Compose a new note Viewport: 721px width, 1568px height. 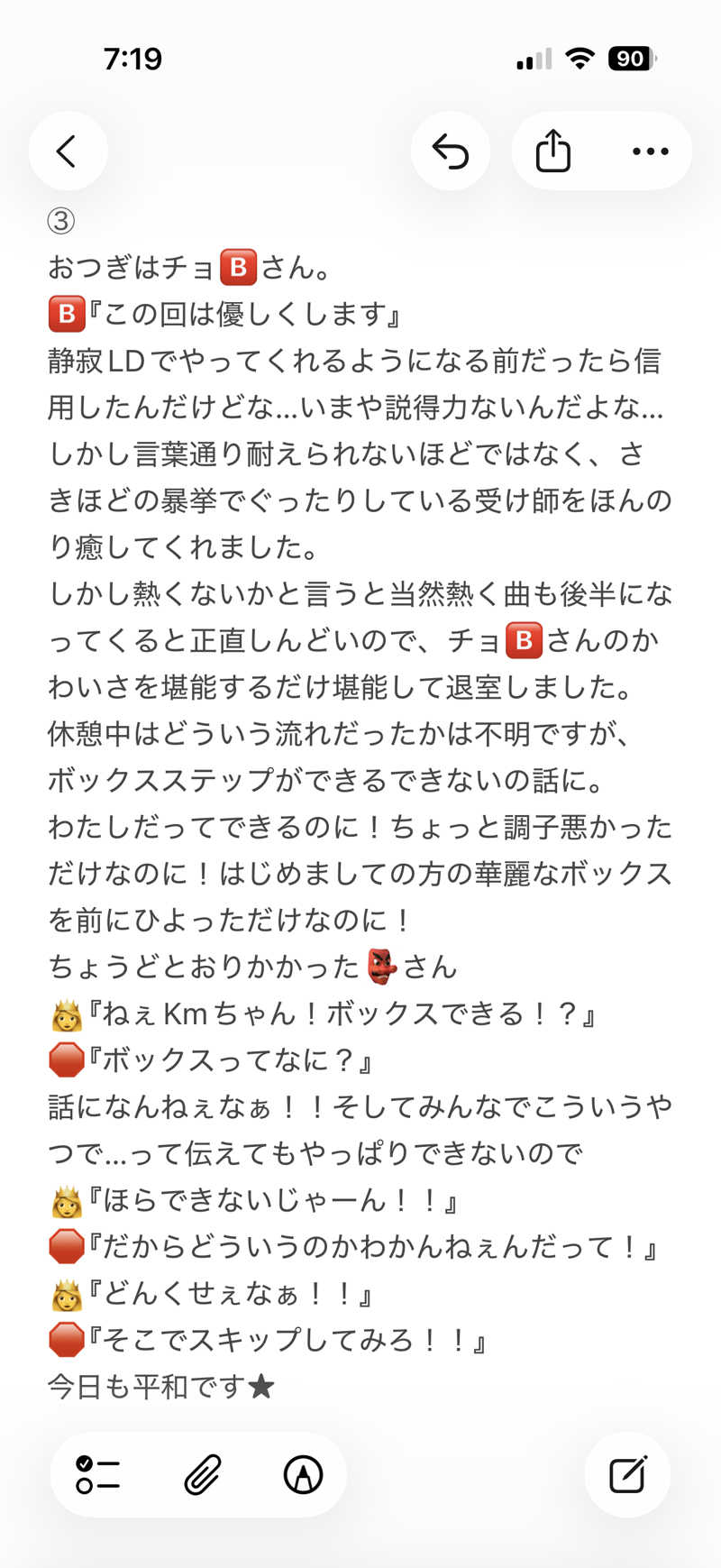click(626, 1473)
